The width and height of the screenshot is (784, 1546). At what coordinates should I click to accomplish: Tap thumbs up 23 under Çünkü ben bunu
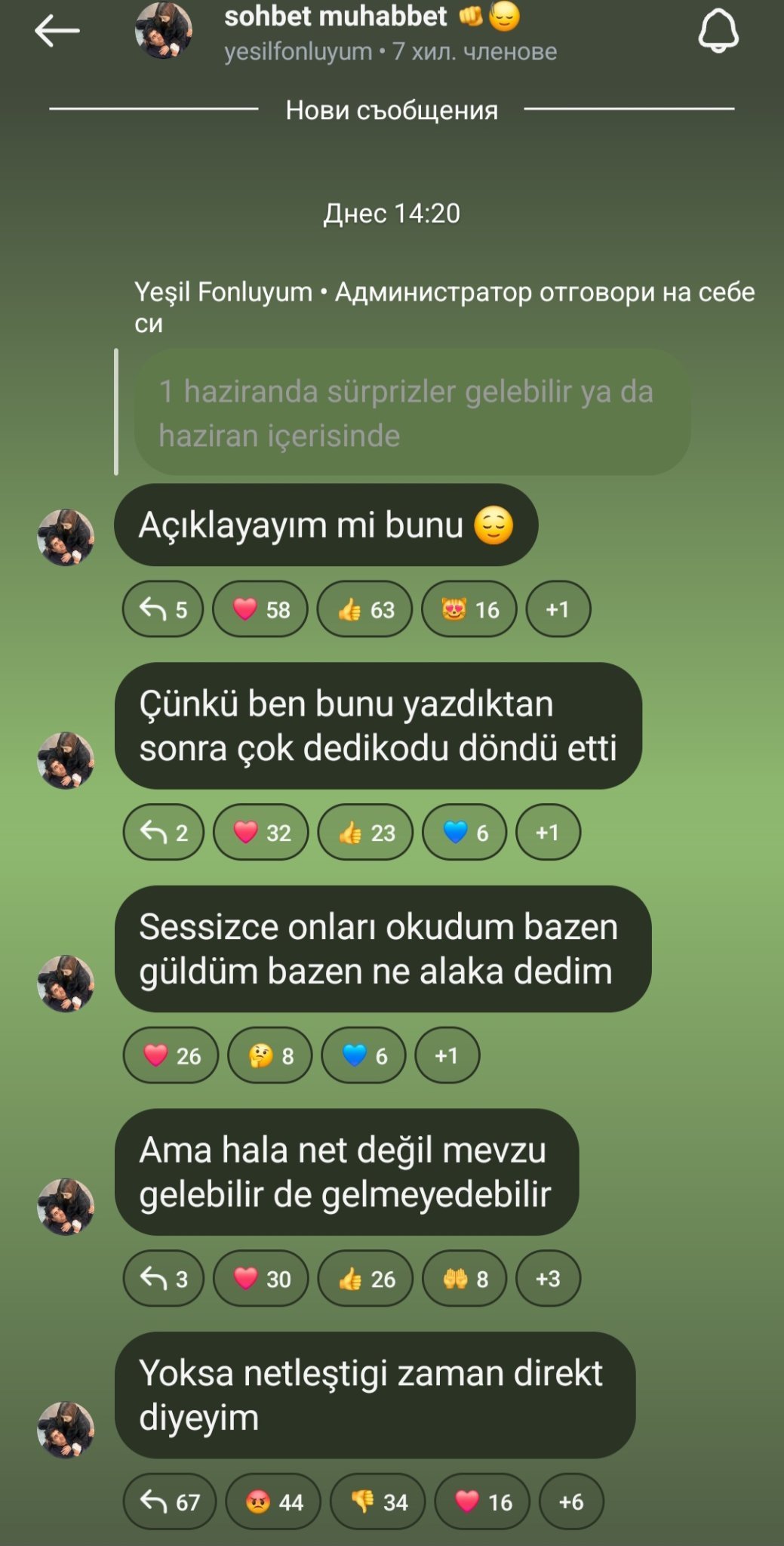(366, 833)
